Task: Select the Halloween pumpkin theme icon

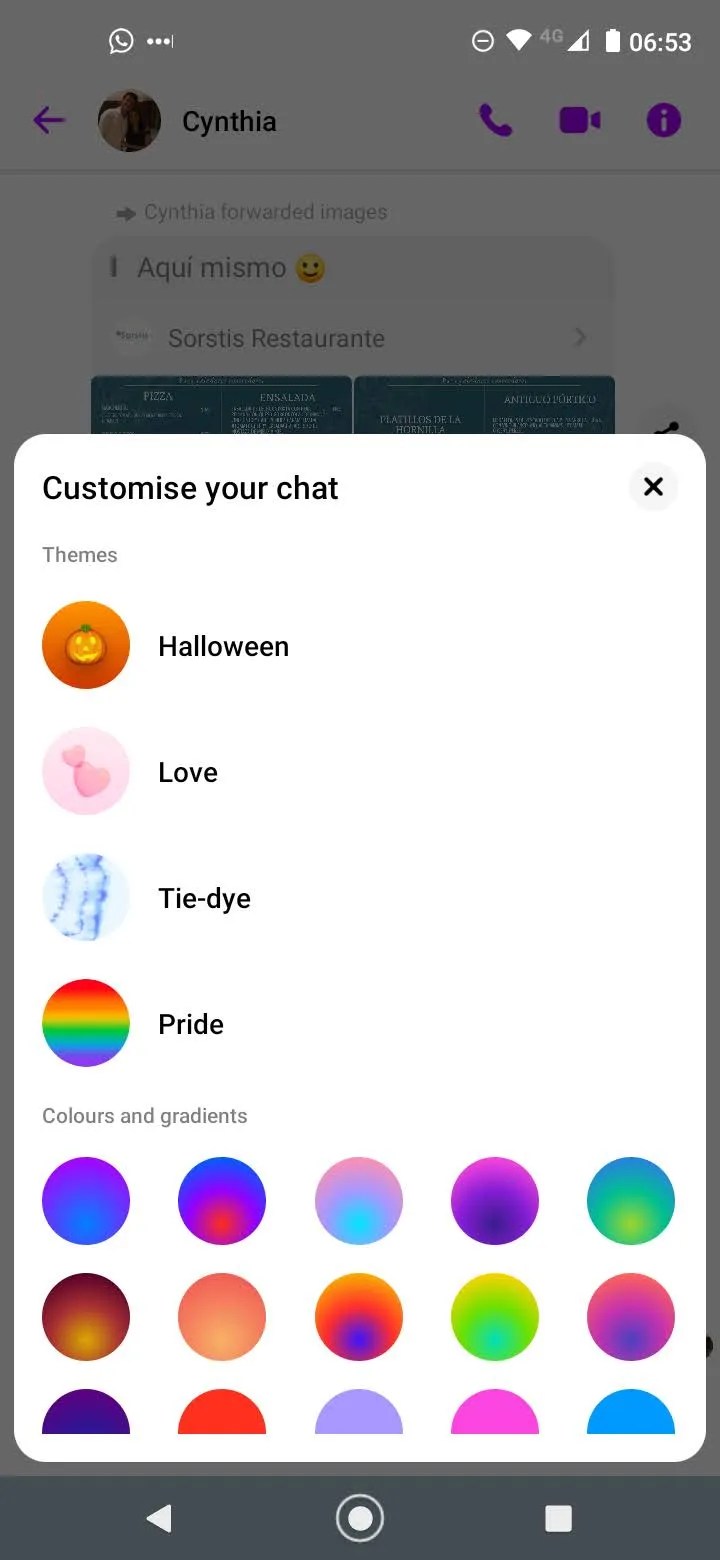Action: click(86, 644)
